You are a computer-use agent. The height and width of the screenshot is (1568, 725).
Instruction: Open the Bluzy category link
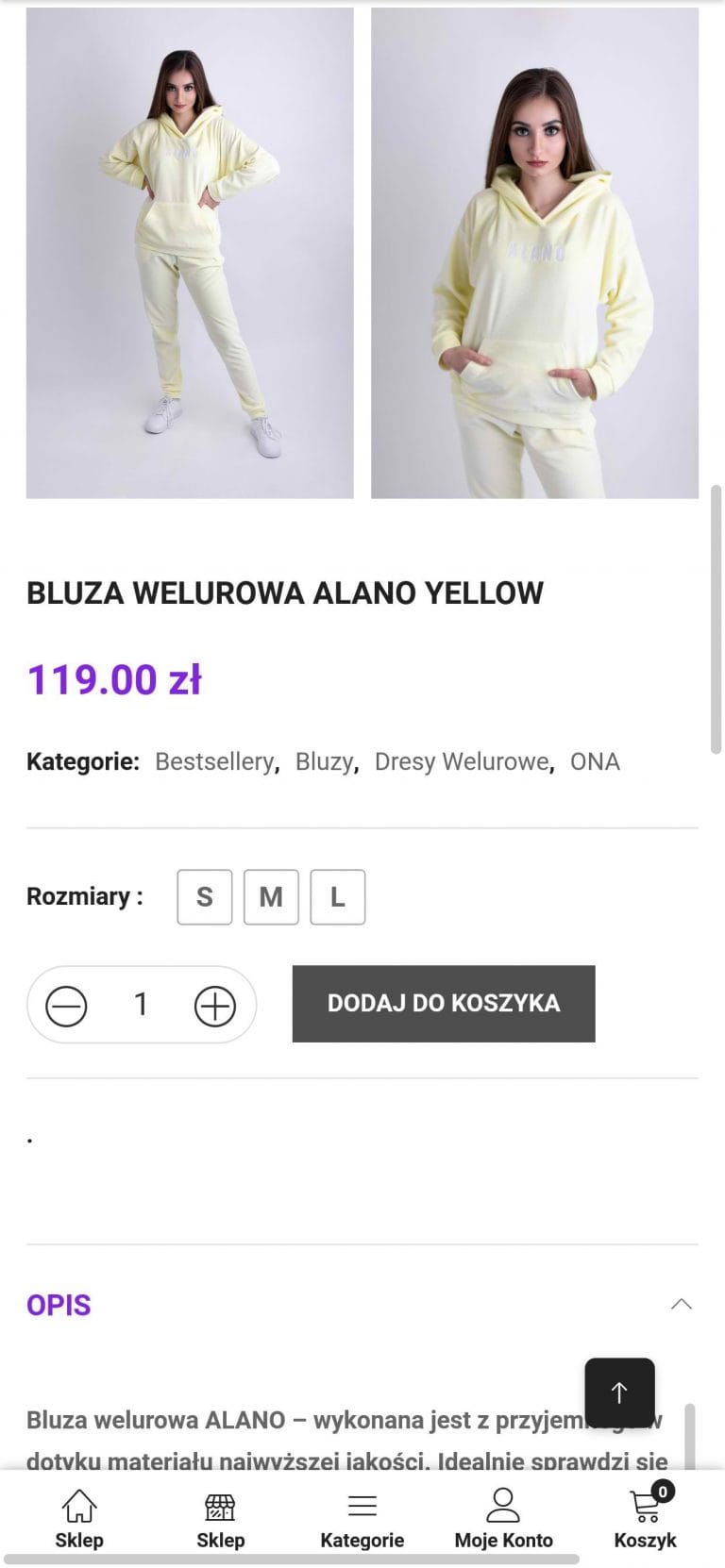pyautogui.click(x=324, y=761)
